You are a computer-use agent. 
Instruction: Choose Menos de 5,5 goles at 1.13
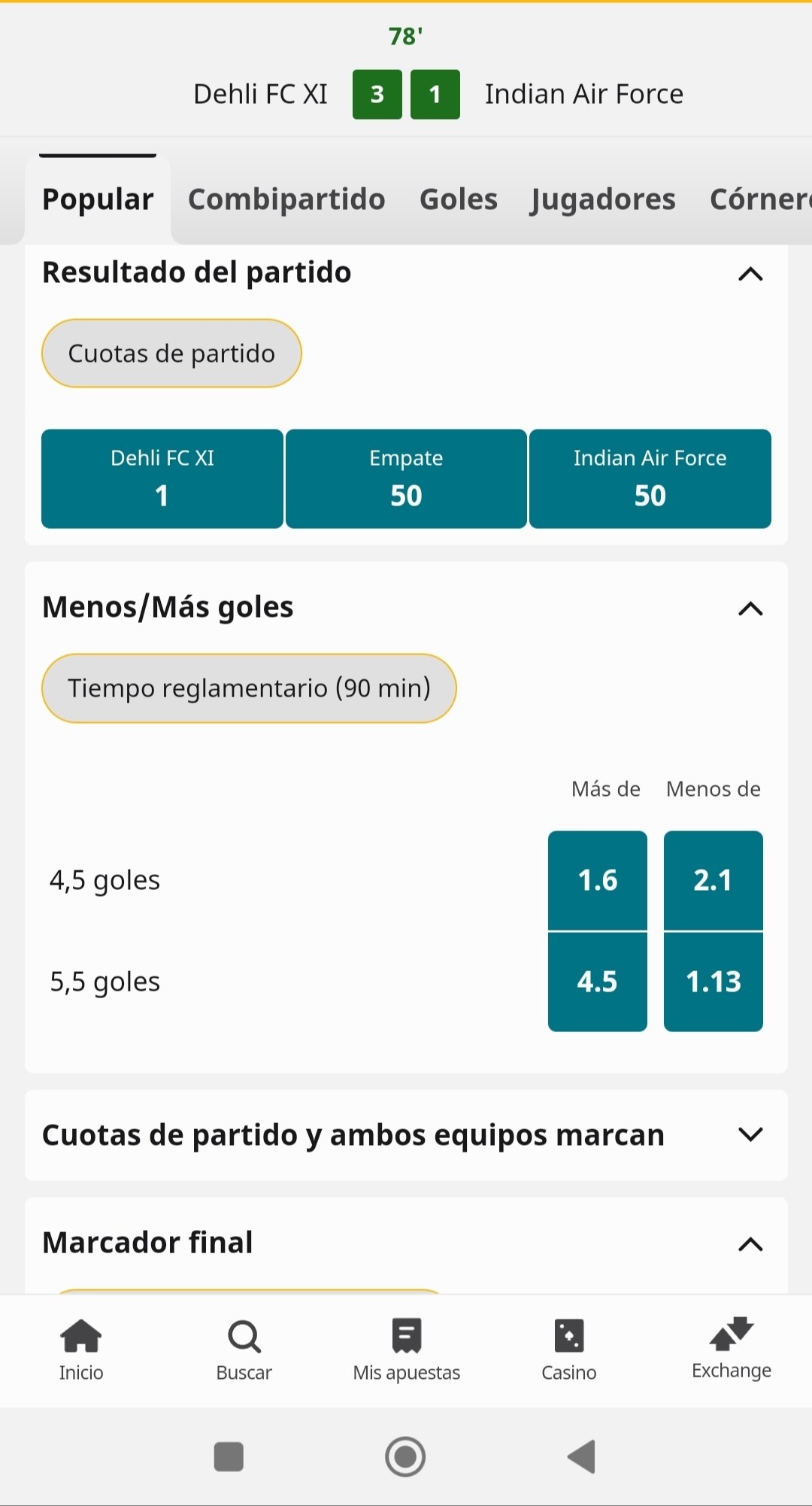pyautogui.click(x=714, y=982)
